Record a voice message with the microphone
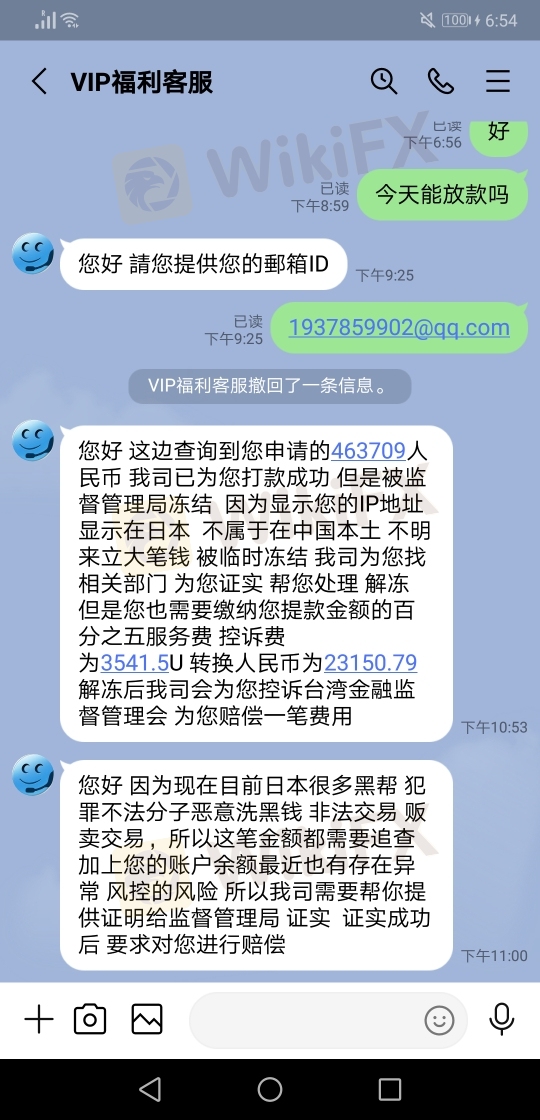This screenshot has width=540, height=1120. [x=501, y=1019]
